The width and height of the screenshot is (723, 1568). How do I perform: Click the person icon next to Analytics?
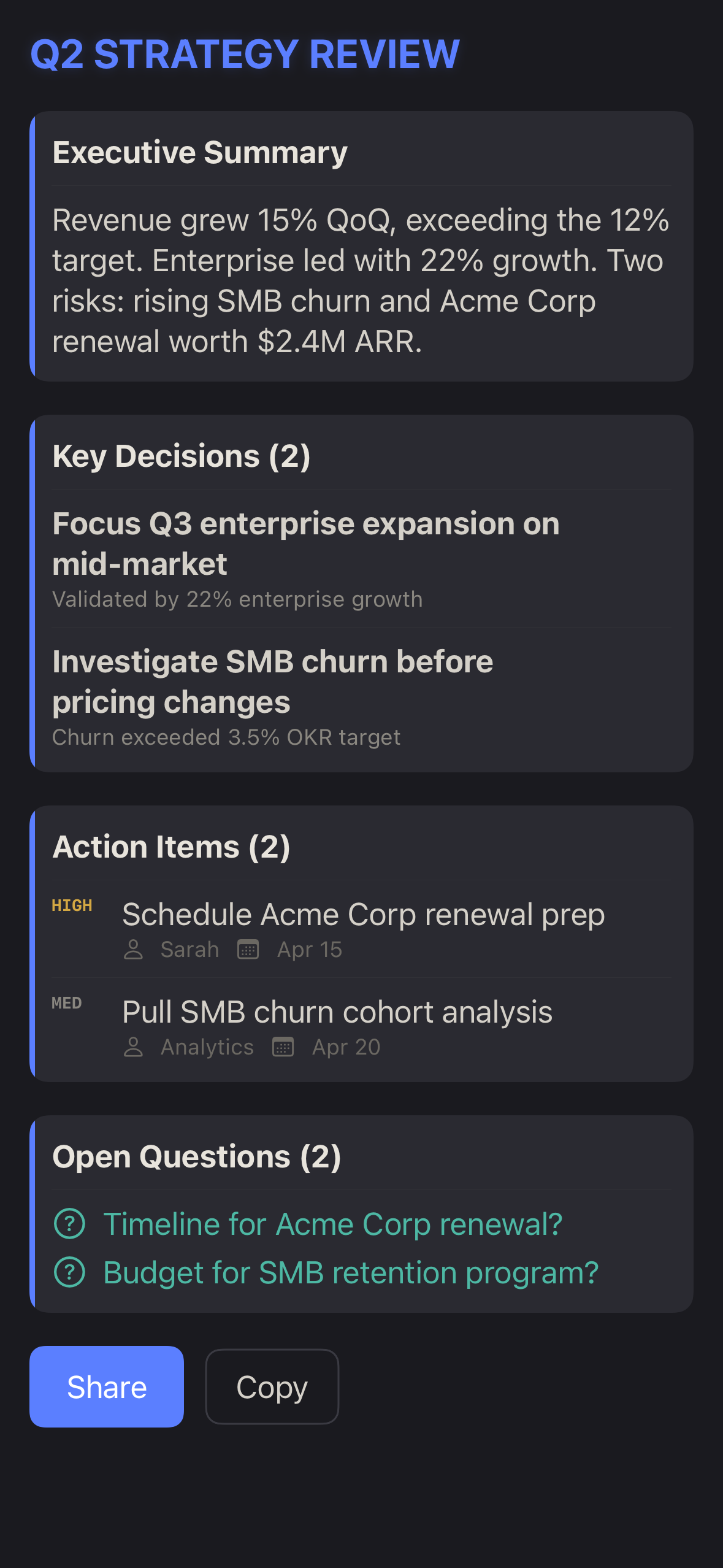point(134,1047)
